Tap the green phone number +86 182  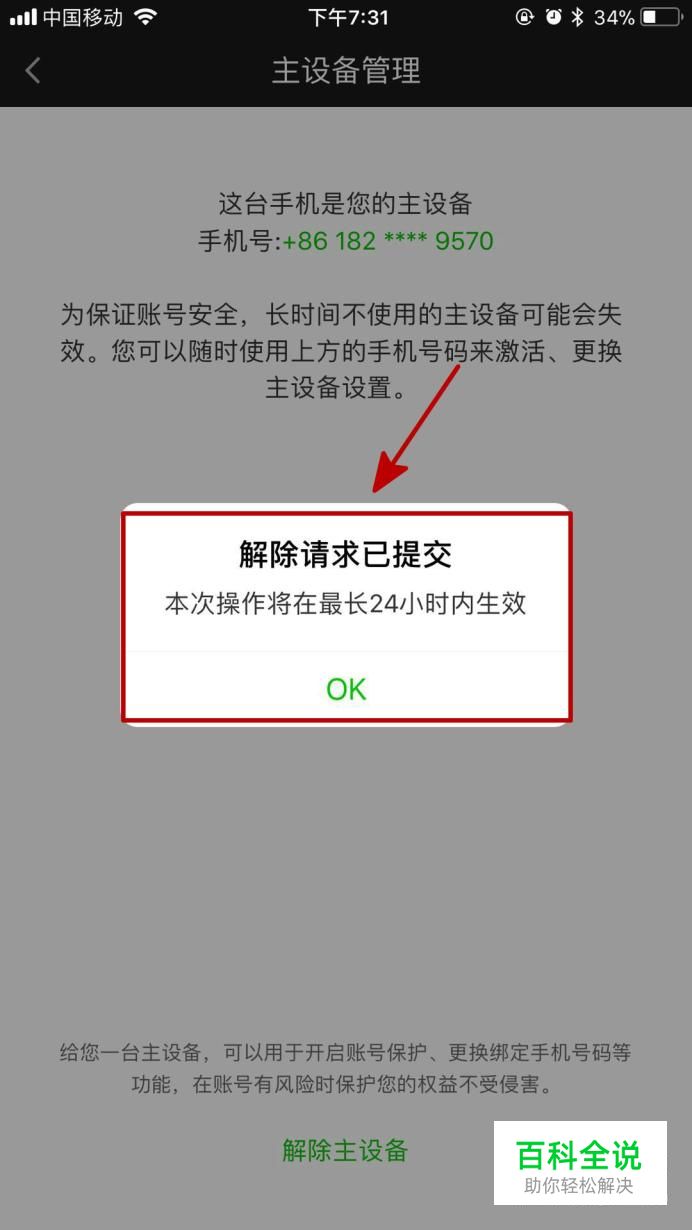(388, 241)
